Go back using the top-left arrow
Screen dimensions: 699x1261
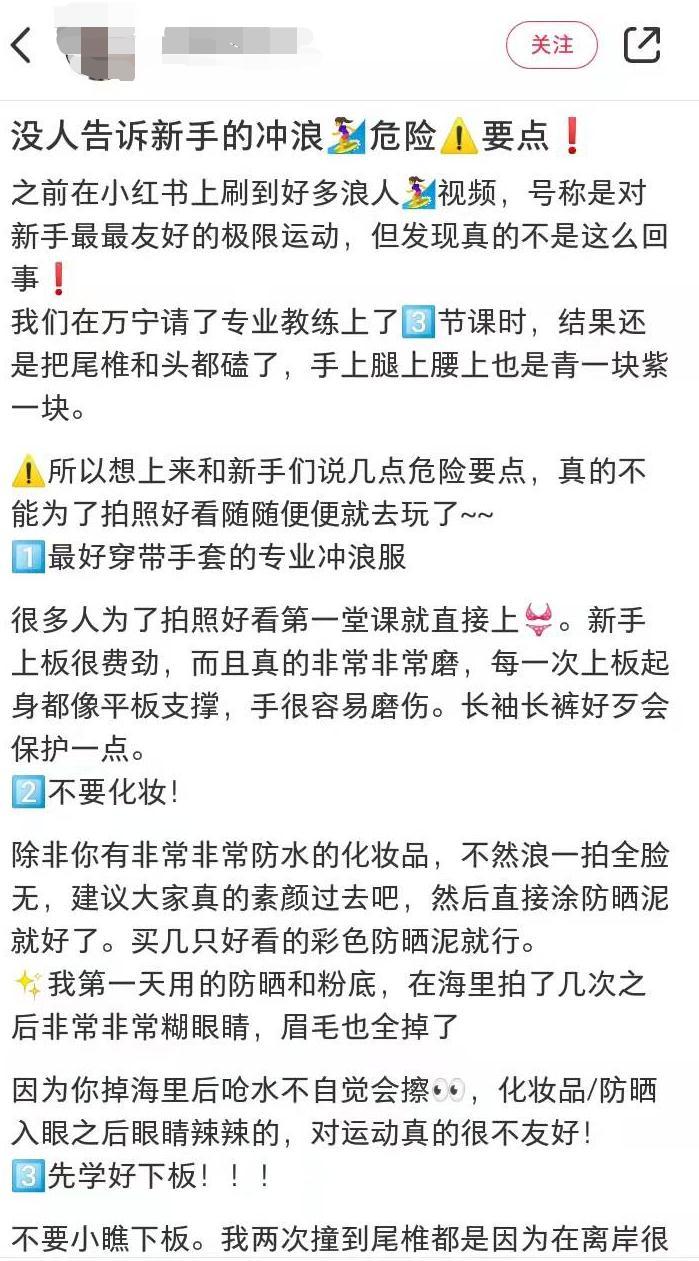(22, 45)
